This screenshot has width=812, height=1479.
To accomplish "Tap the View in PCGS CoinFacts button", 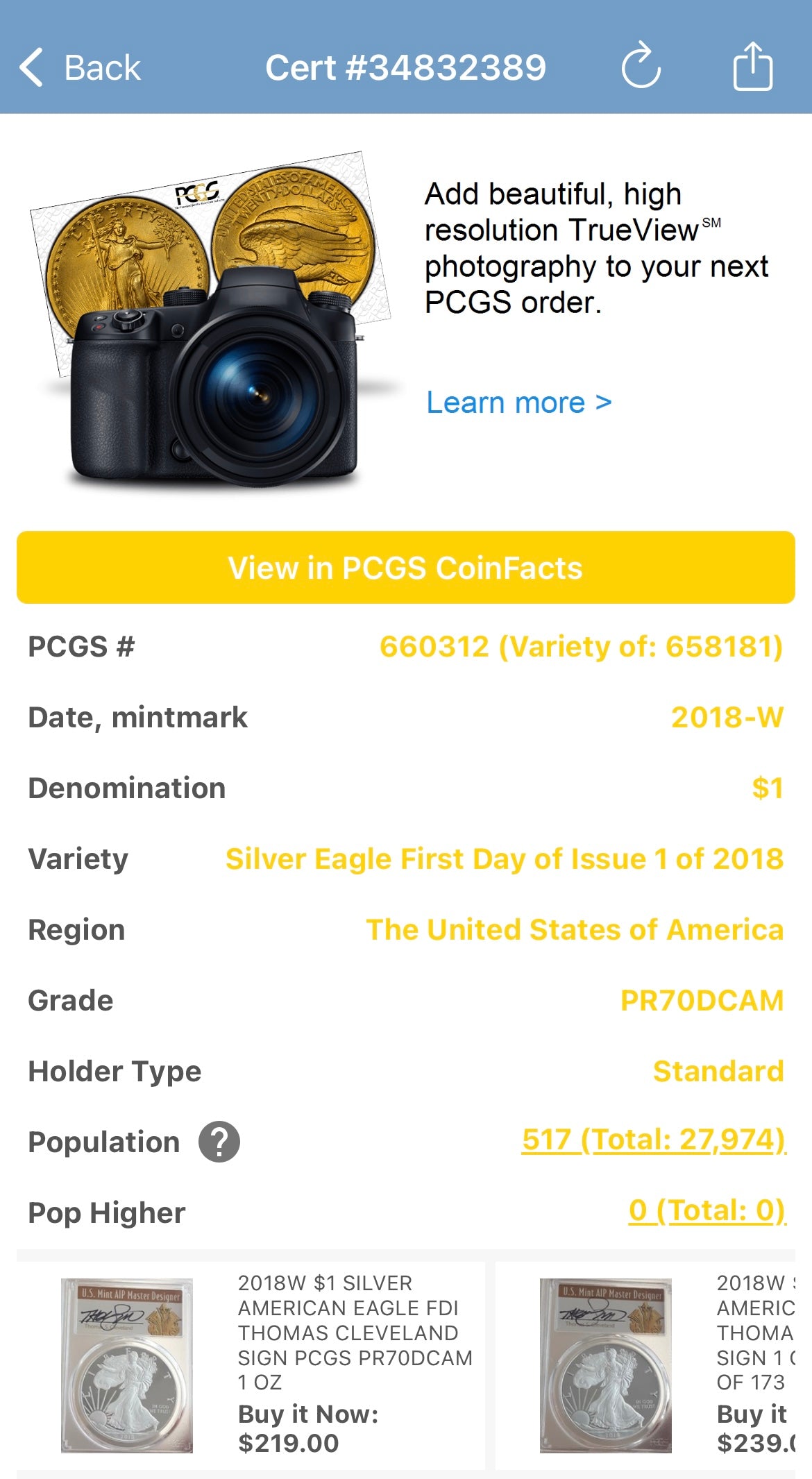I will point(406,568).
